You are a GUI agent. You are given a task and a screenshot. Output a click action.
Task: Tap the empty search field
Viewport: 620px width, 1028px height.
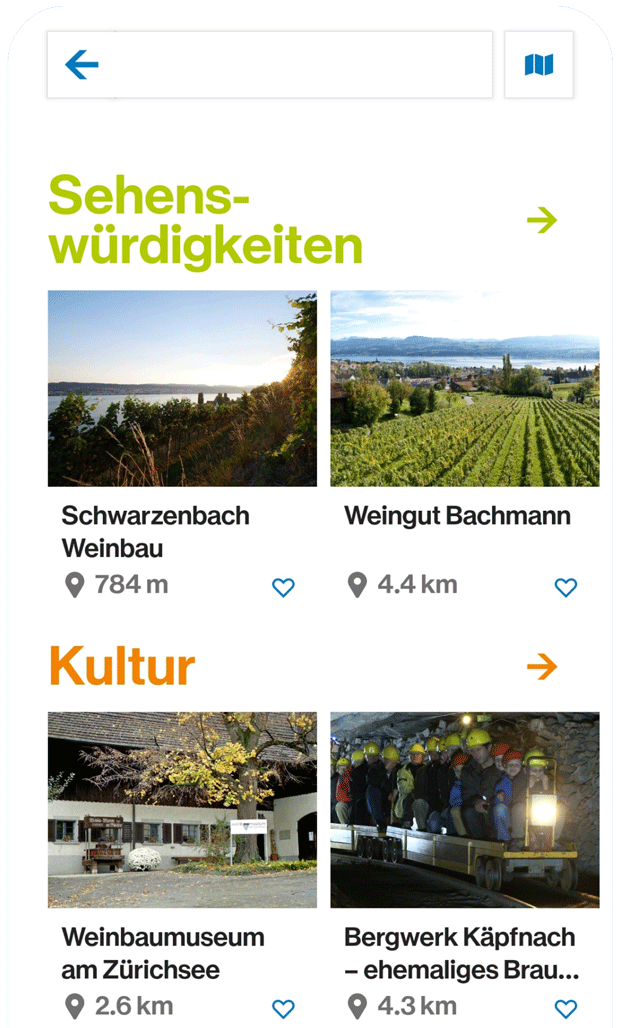(300, 65)
